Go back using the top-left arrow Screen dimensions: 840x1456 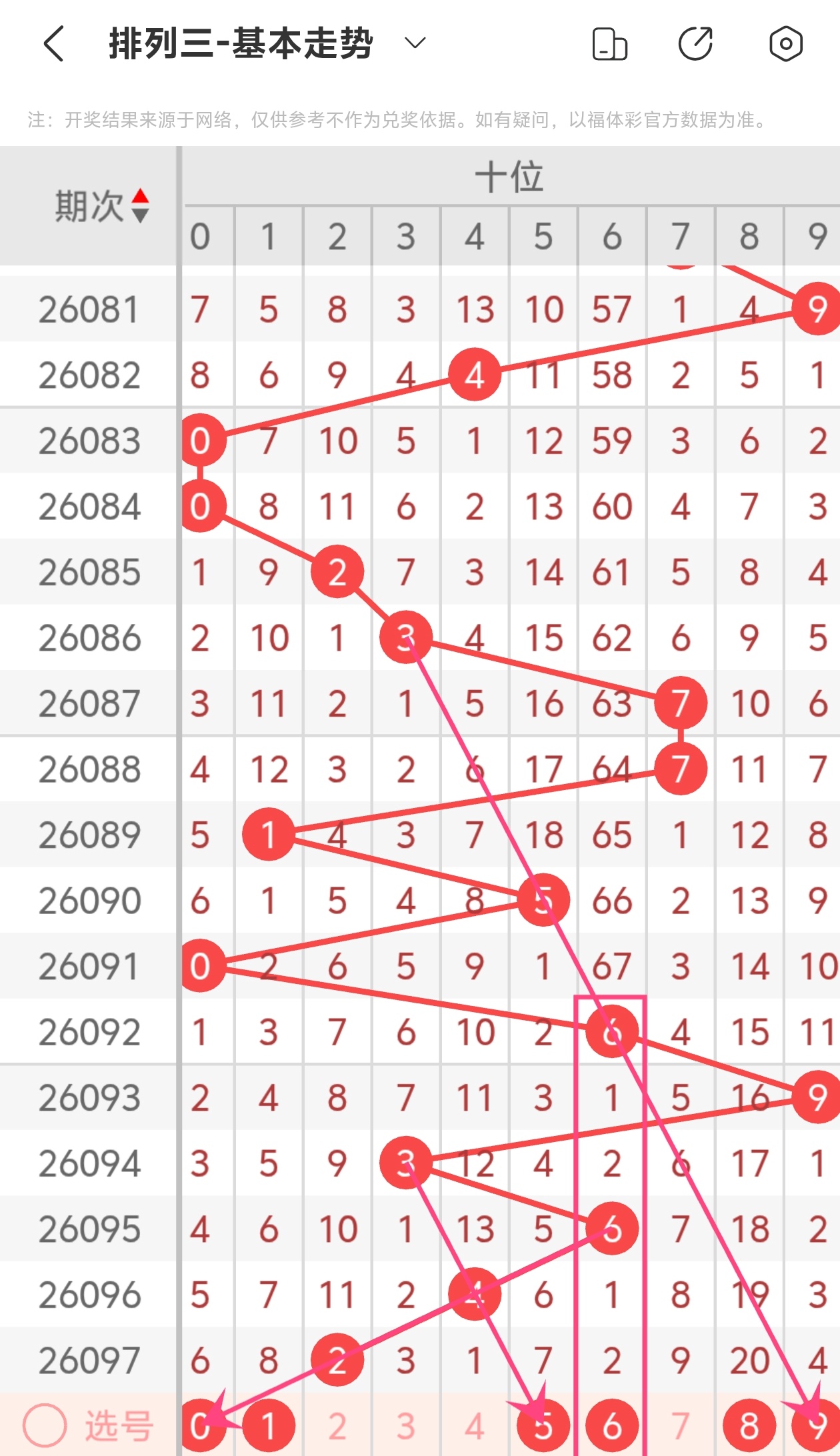point(55,44)
